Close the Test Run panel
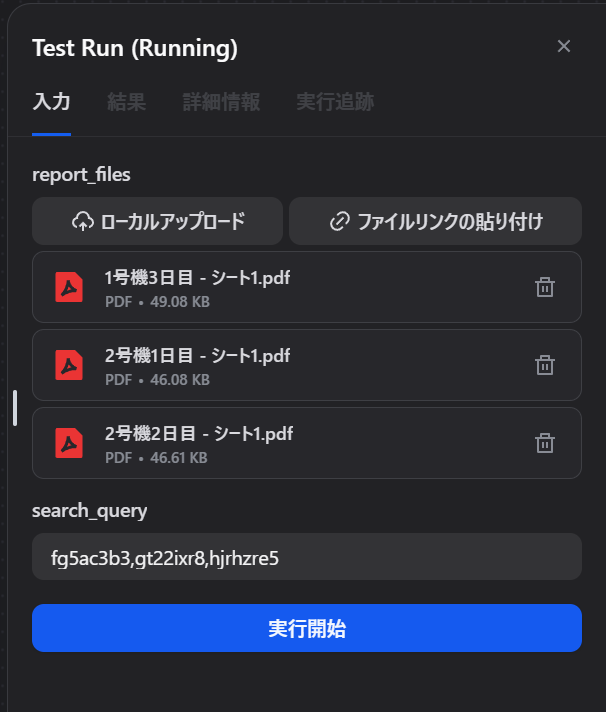Image resolution: width=606 pixels, height=712 pixels. [x=564, y=46]
